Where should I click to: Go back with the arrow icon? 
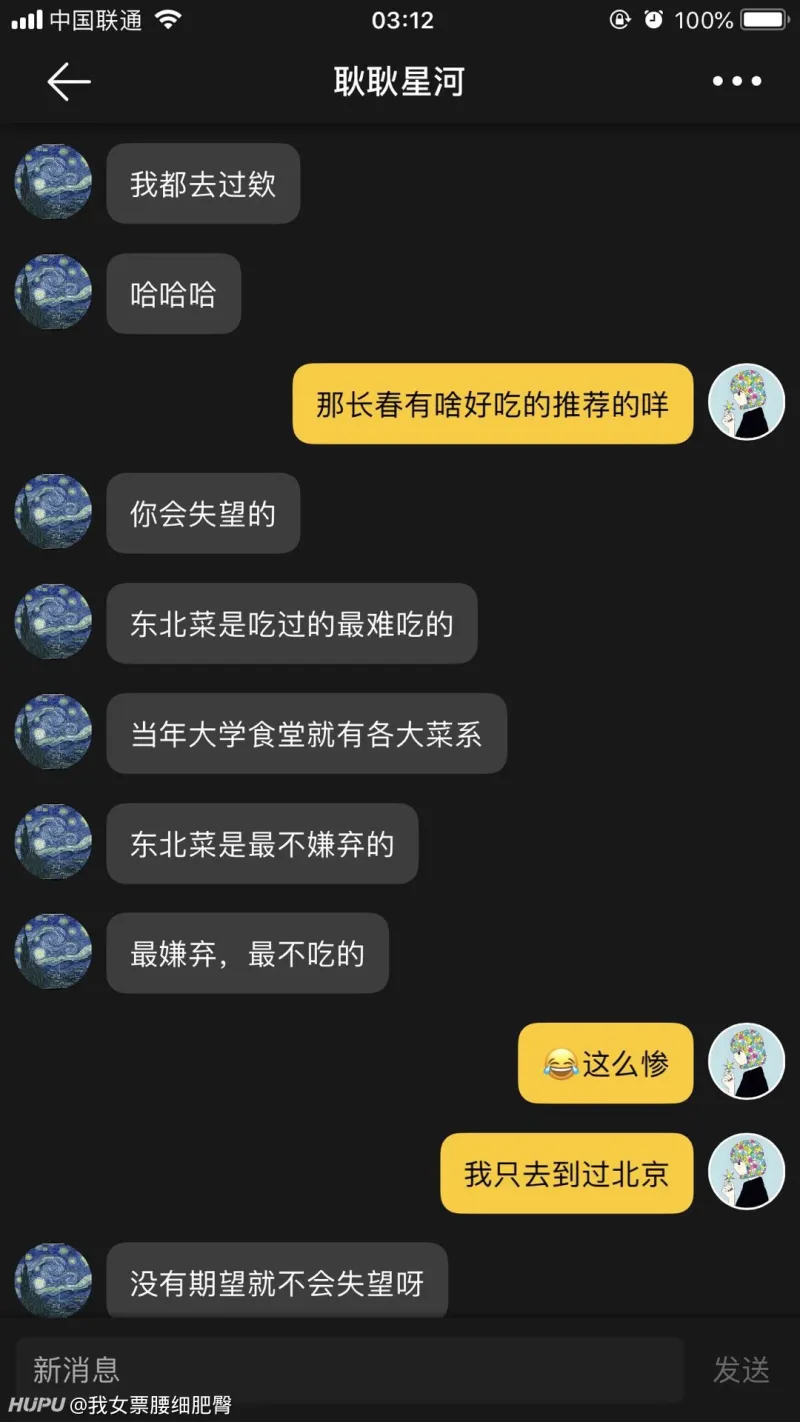click(x=68, y=82)
